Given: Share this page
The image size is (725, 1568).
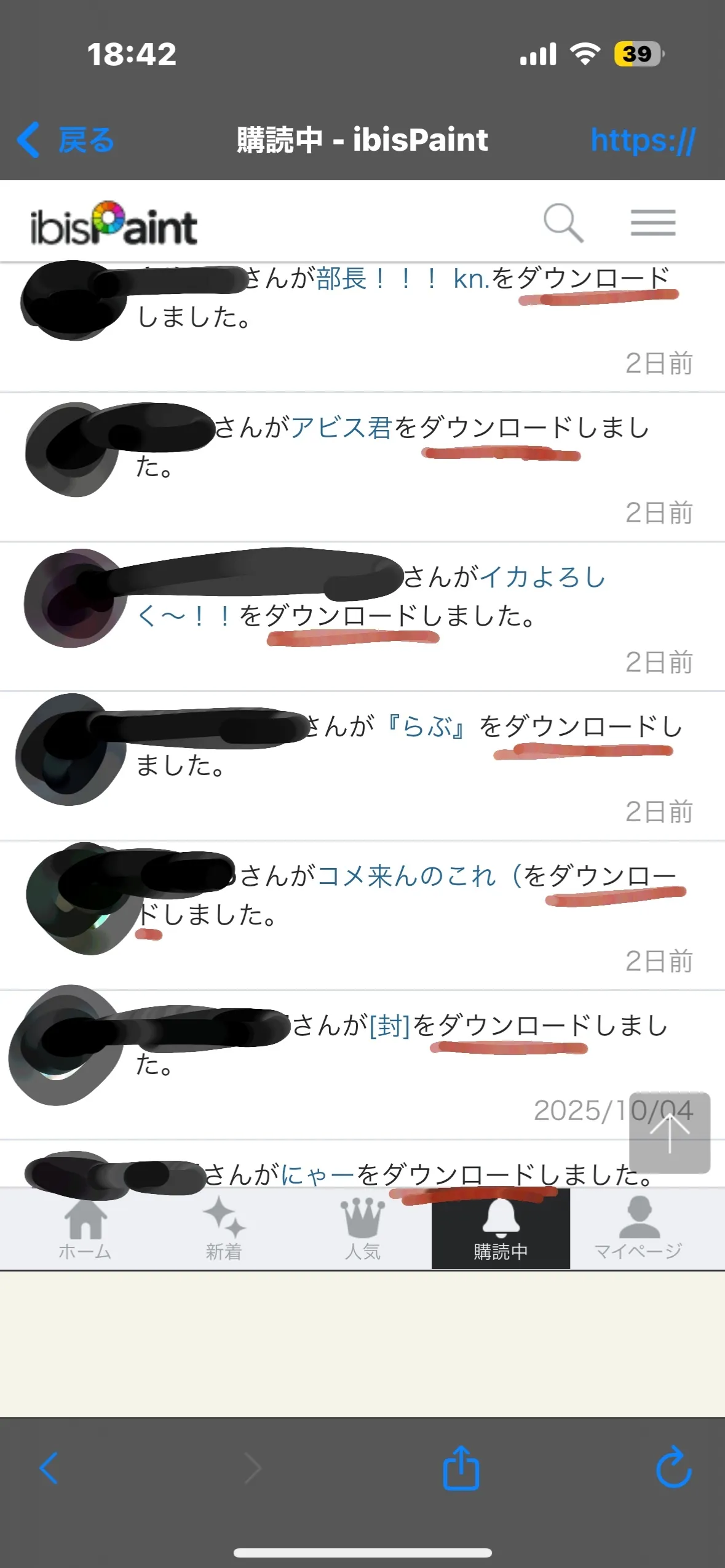Looking at the screenshot, I should pyautogui.click(x=461, y=1468).
